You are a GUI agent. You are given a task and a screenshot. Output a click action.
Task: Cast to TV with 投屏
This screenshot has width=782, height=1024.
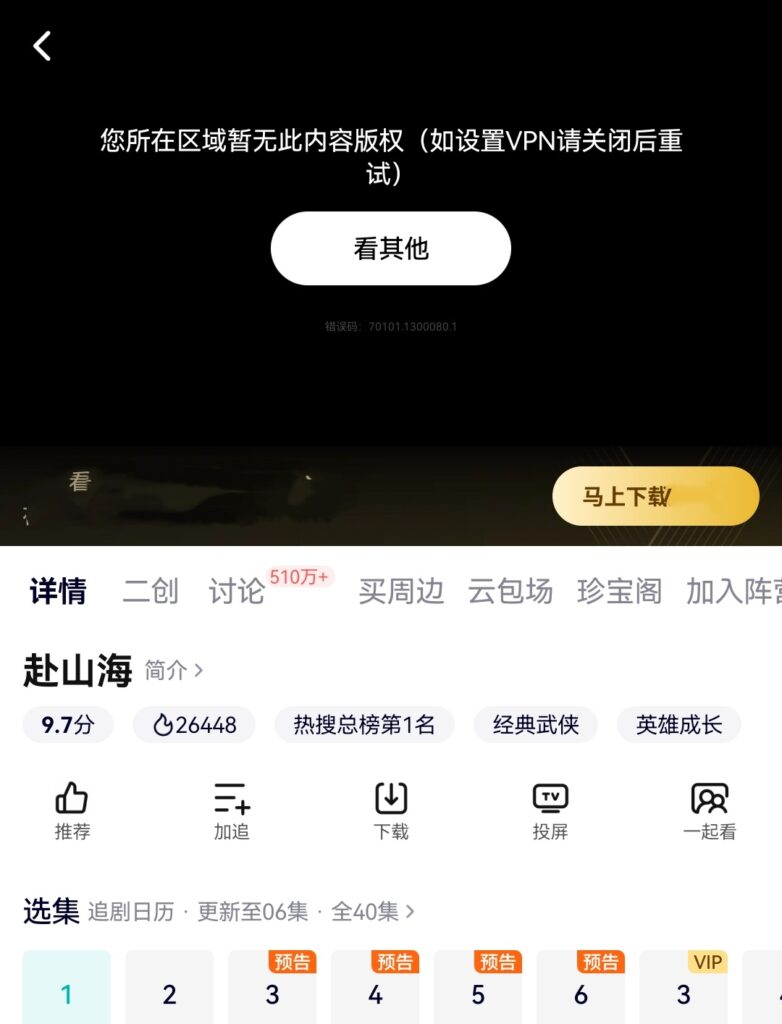(x=550, y=810)
